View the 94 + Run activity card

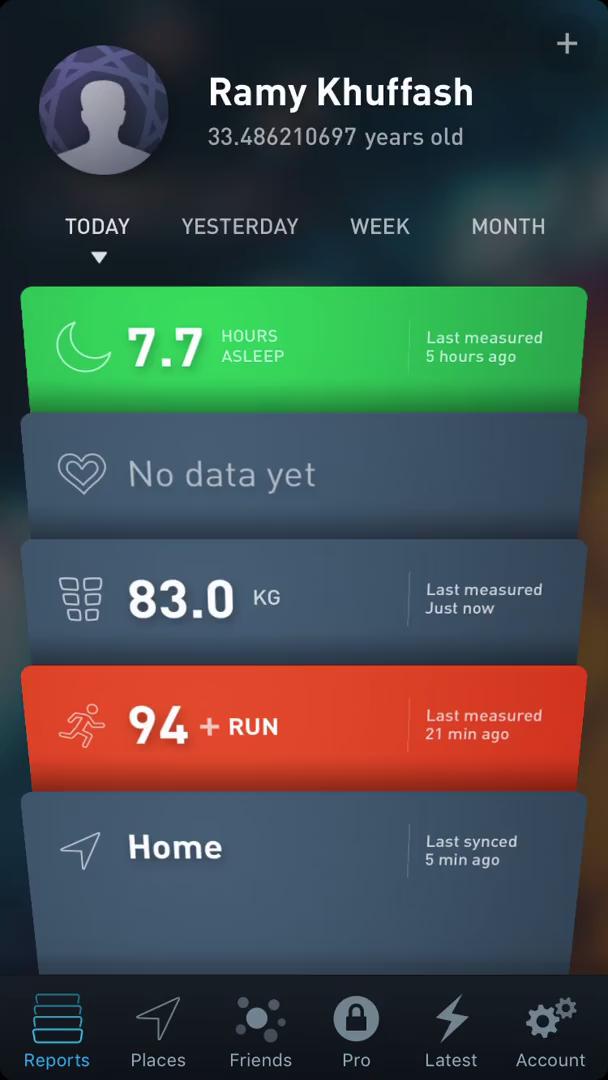(303, 725)
